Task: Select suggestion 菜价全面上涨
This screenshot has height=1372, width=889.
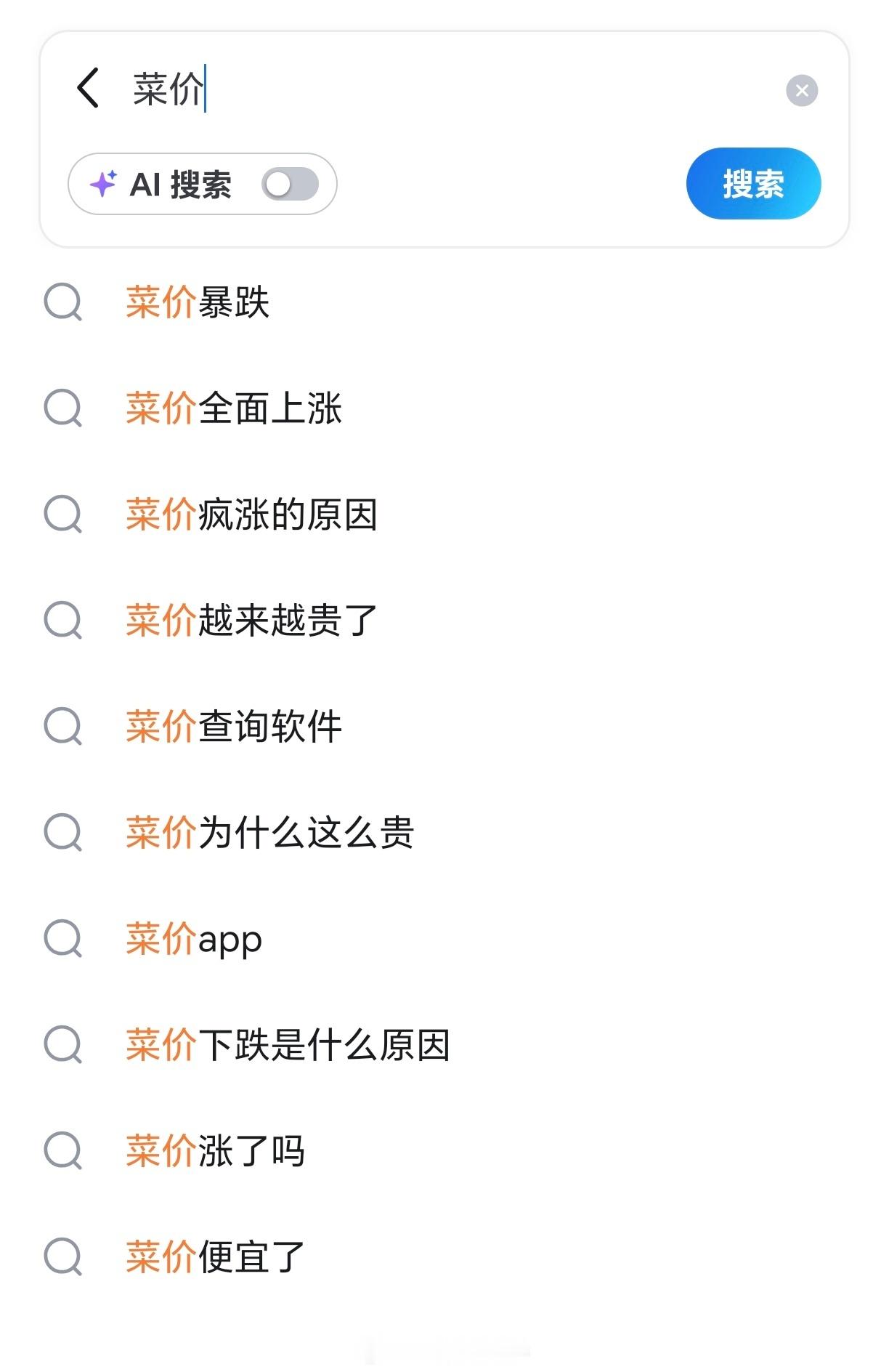Action: 235,410
